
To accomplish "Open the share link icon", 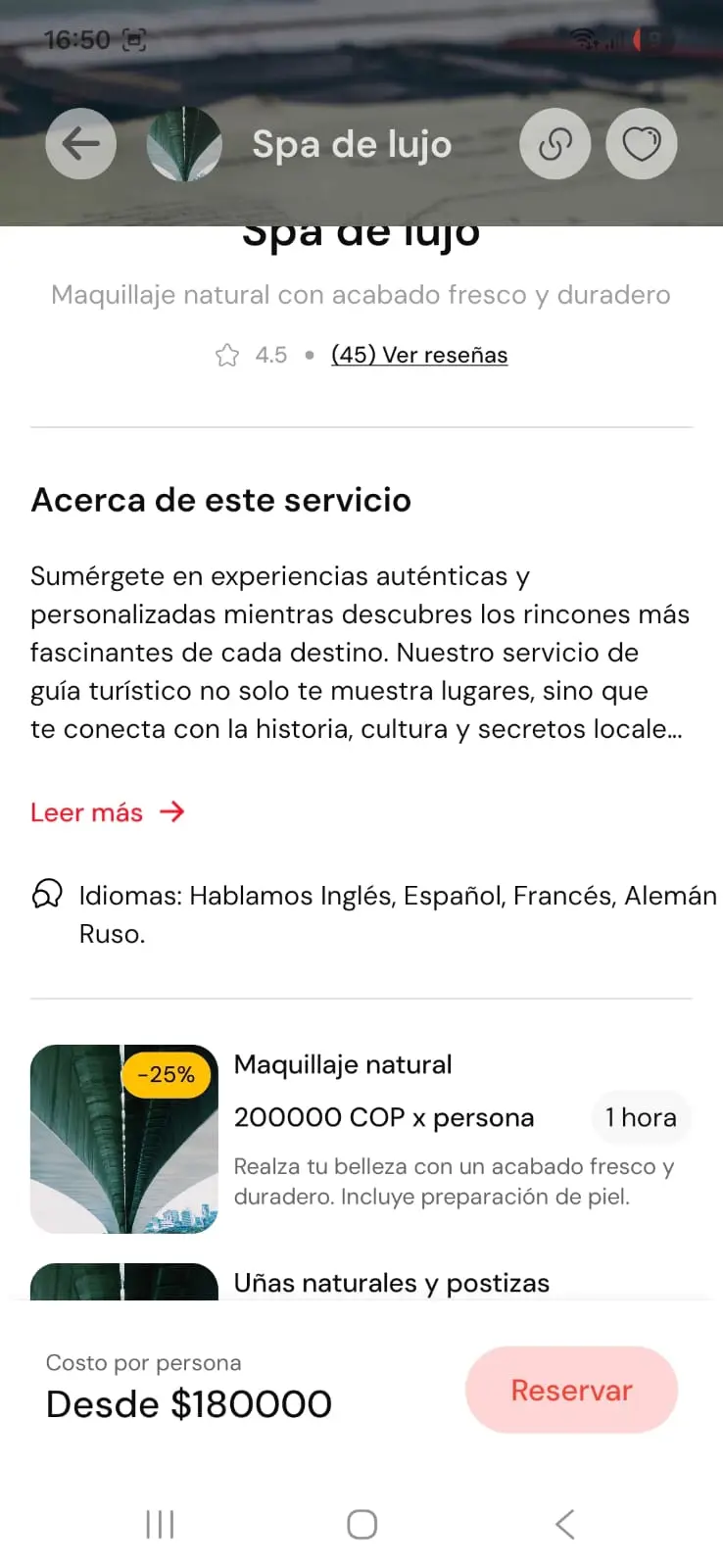I will pos(554,143).
